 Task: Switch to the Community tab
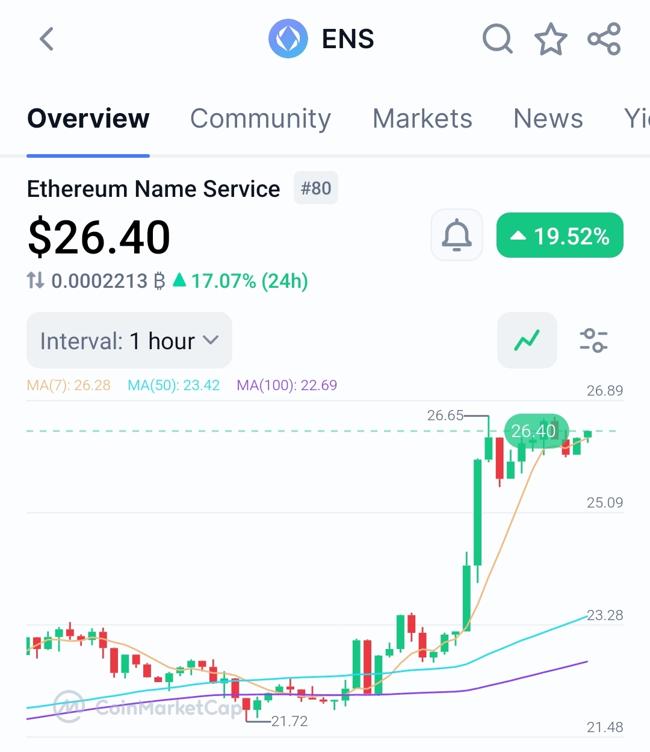click(x=260, y=118)
